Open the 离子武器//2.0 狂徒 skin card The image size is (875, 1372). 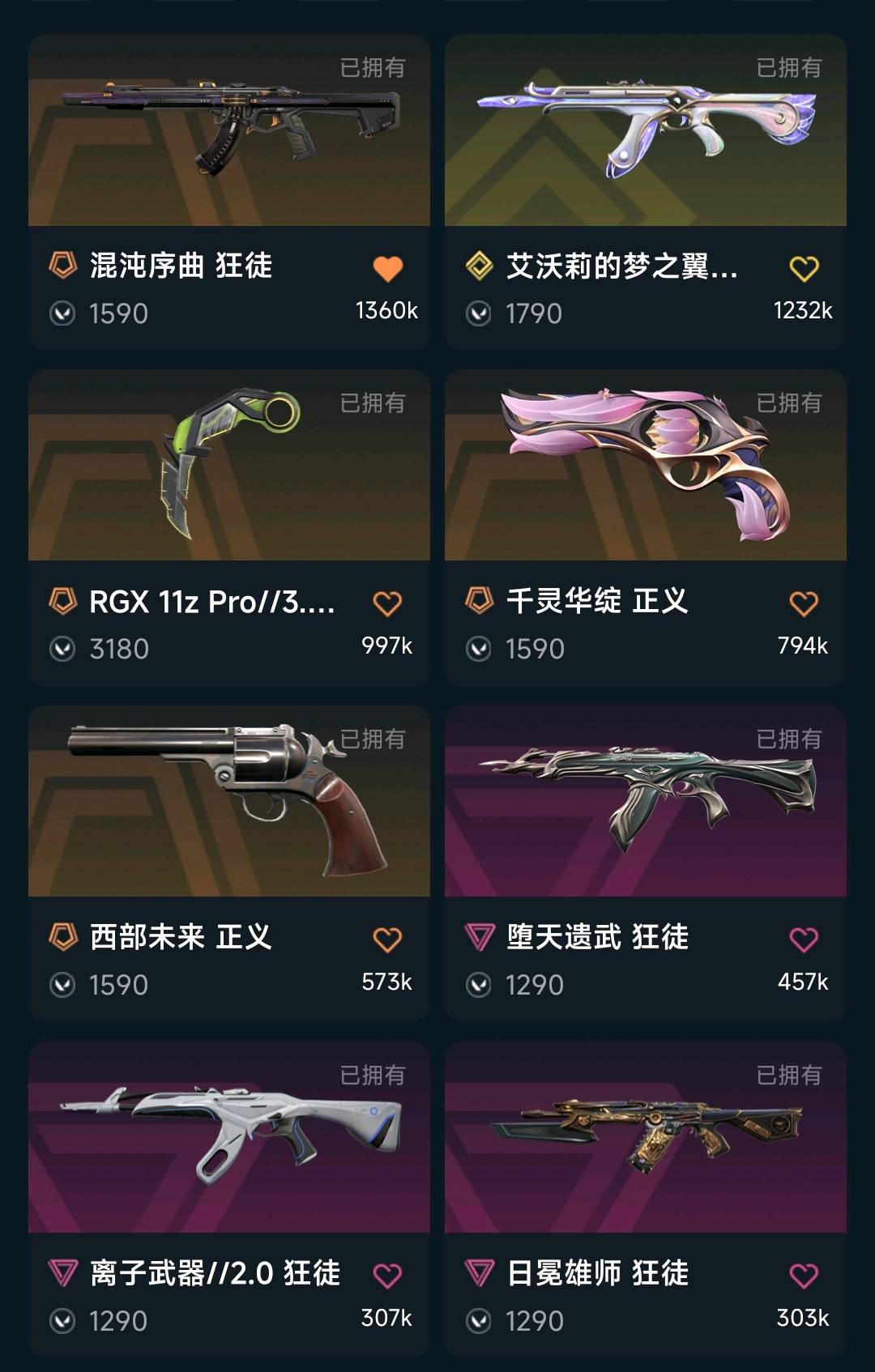pyautogui.click(x=228, y=1138)
